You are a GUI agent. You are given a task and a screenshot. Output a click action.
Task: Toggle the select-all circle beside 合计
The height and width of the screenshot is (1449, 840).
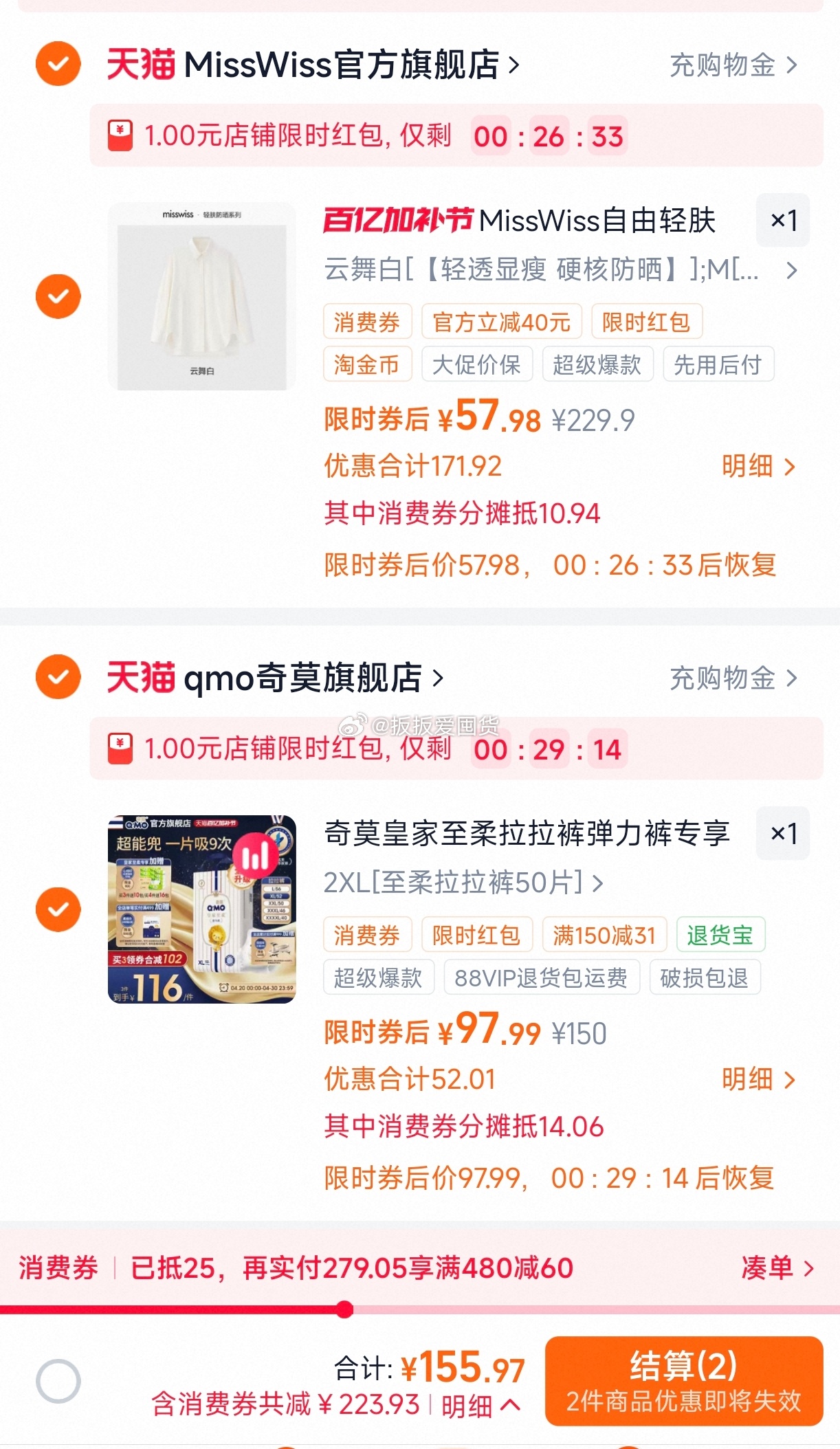coord(58,1380)
